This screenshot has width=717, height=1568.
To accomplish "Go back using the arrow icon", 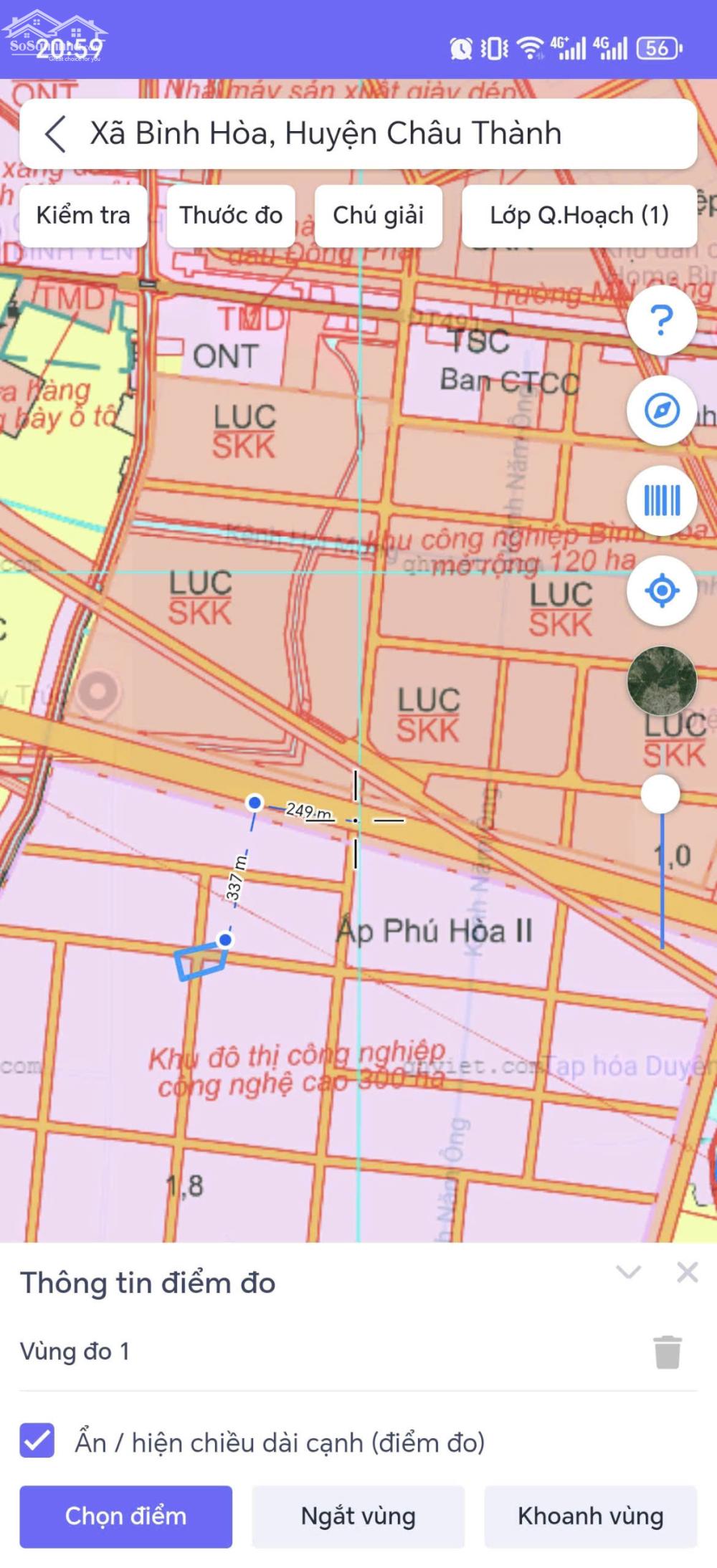I will coord(55,134).
